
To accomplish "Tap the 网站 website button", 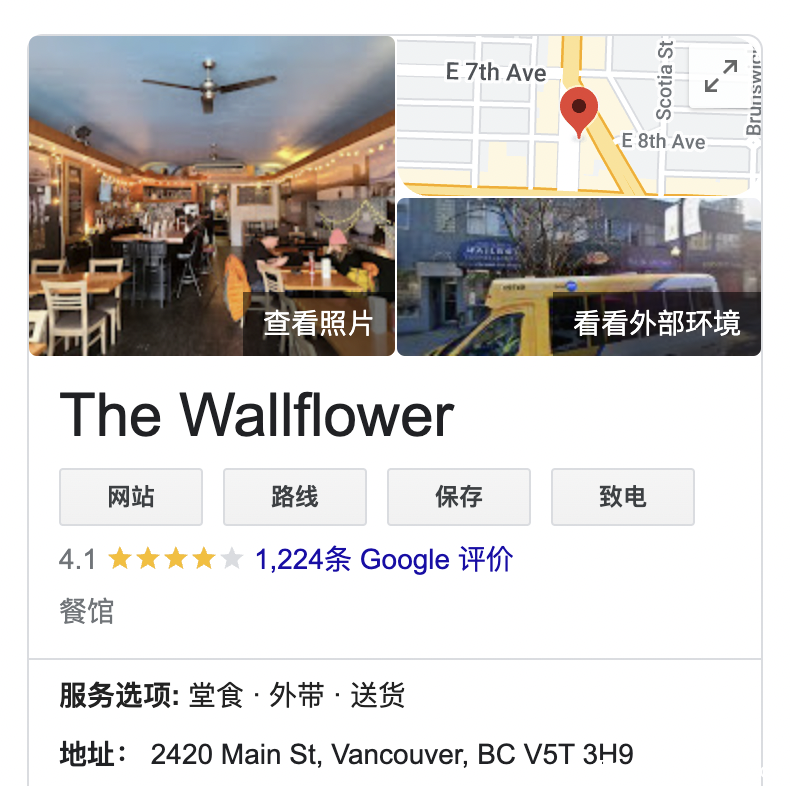I will [x=131, y=497].
